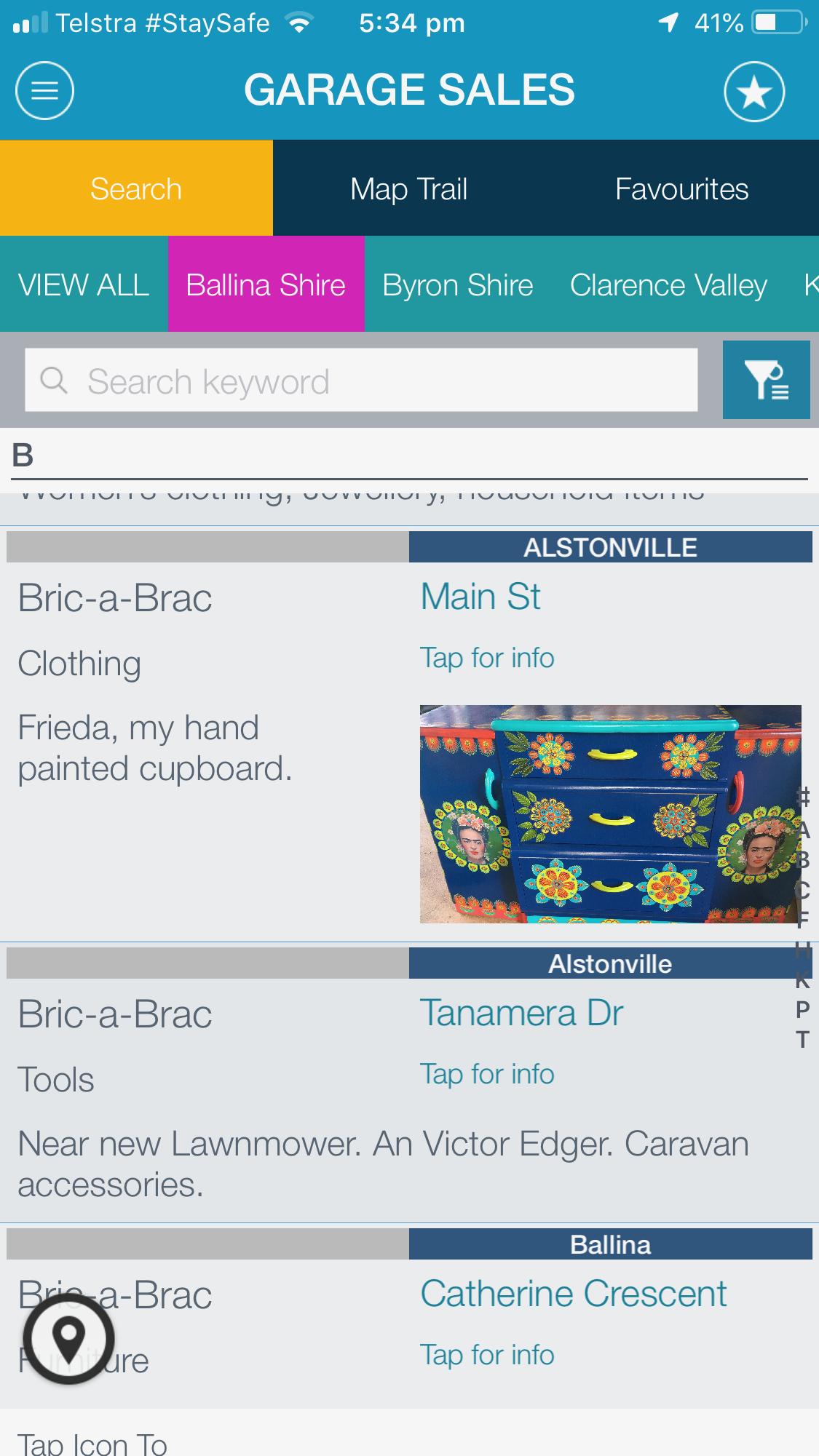Jump to letter P in index
This screenshot has width=819, height=1456.
802,1010
